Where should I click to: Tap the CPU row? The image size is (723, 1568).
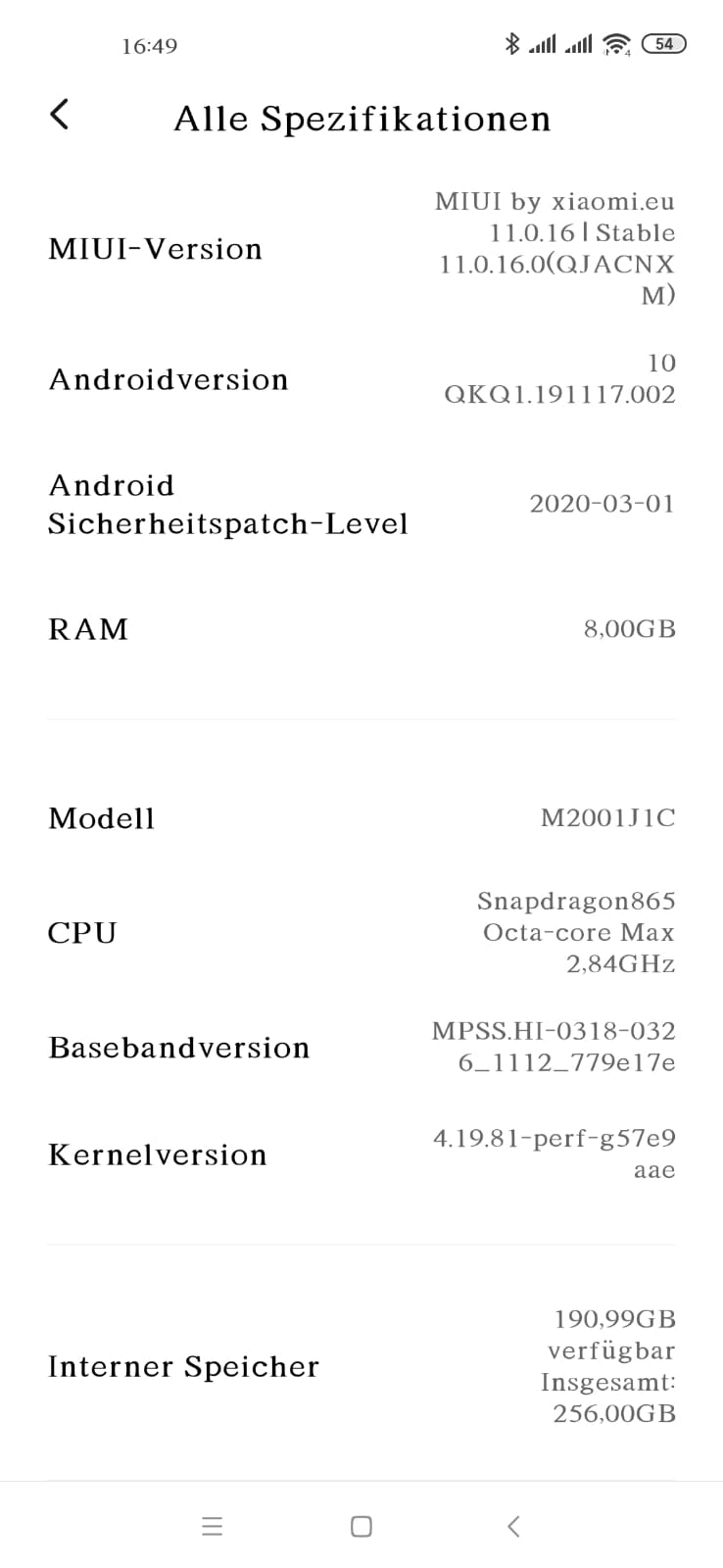(361, 932)
